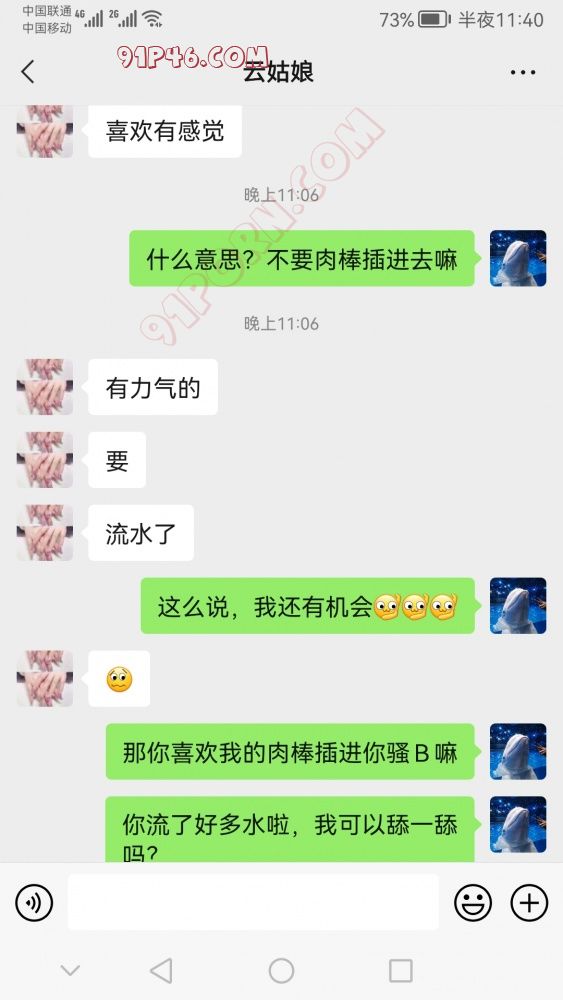This screenshot has height=1000, width=563.
Task: Switch to voice message input
Action: click(x=34, y=902)
